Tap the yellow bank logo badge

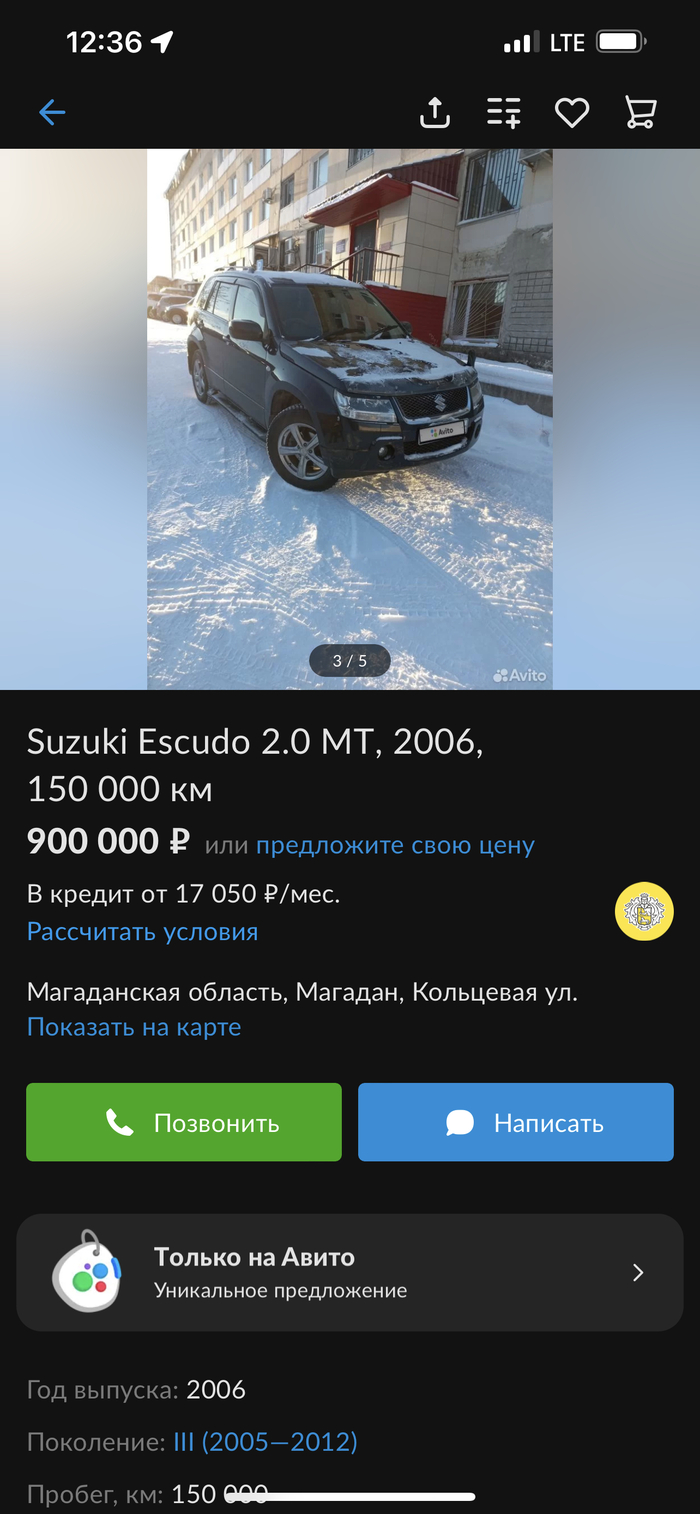[644, 911]
